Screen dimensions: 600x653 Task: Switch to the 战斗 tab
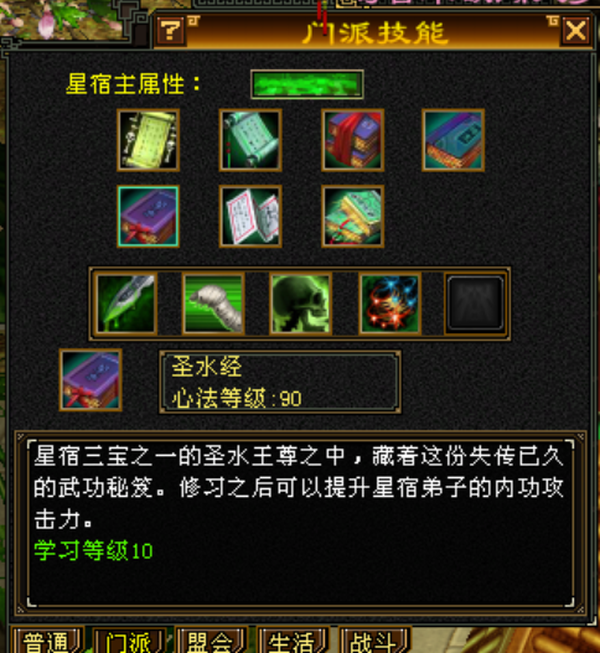(x=374, y=640)
